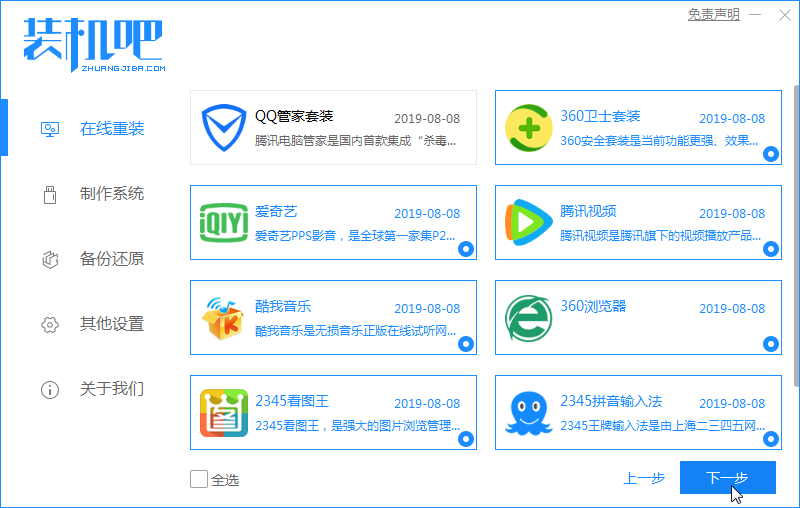Open 其他设置 settings
This screenshot has height=508, width=800.
(111, 324)
